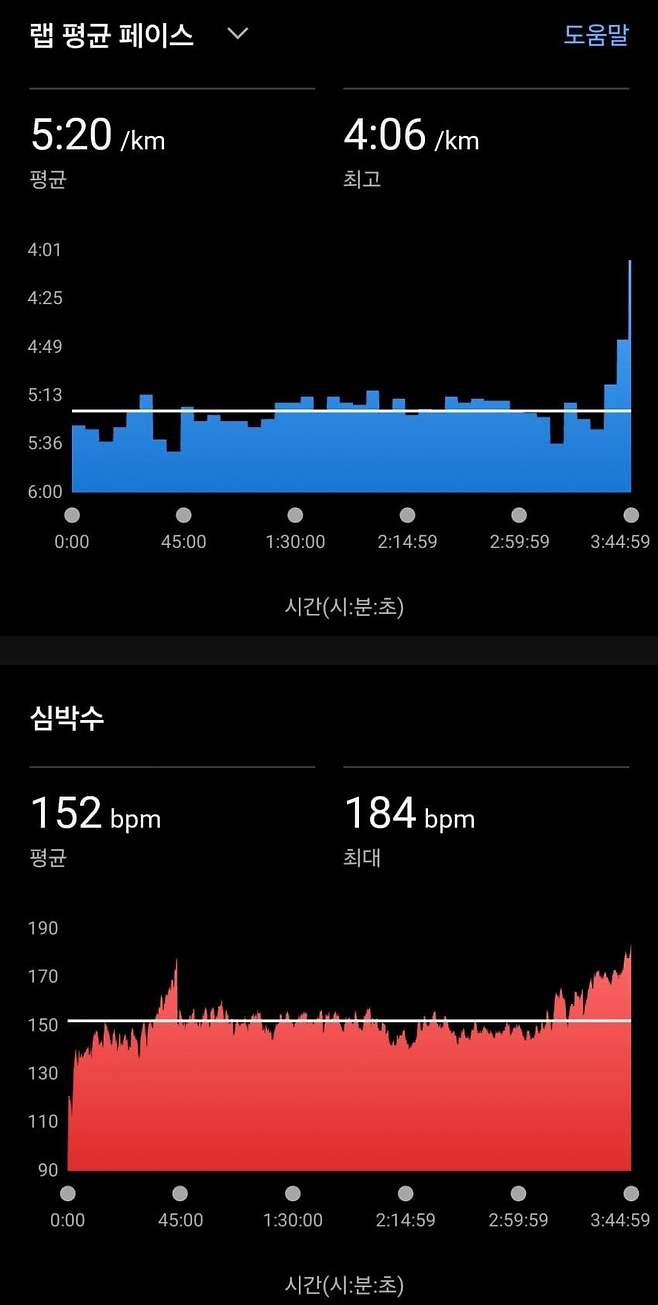This screenshot has height=1305, width=658.
Task: Open the 랩 평균 페이스 chart dropdown
Action: point(237,35)
